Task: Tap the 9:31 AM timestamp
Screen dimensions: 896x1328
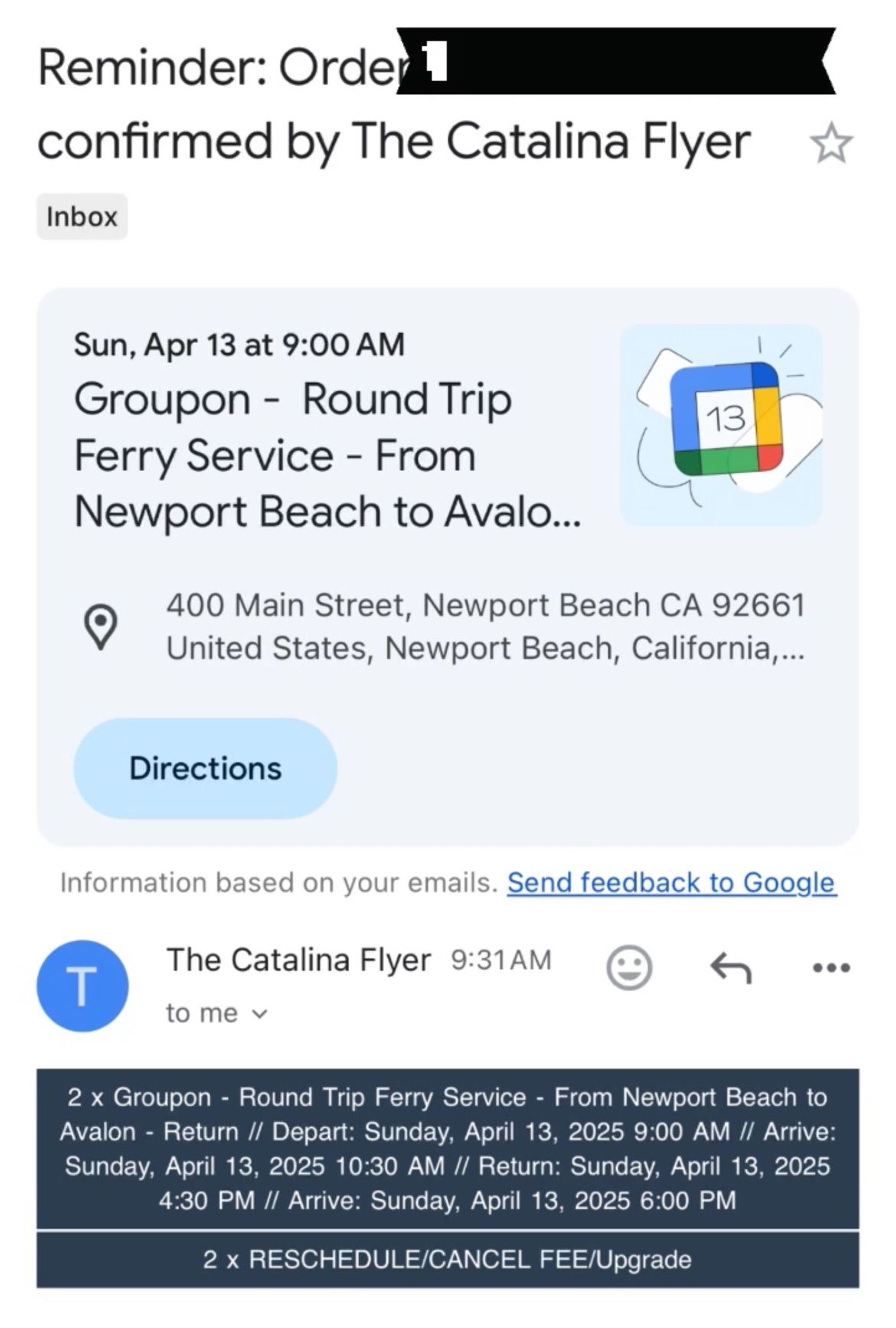Action: point(500,959)
